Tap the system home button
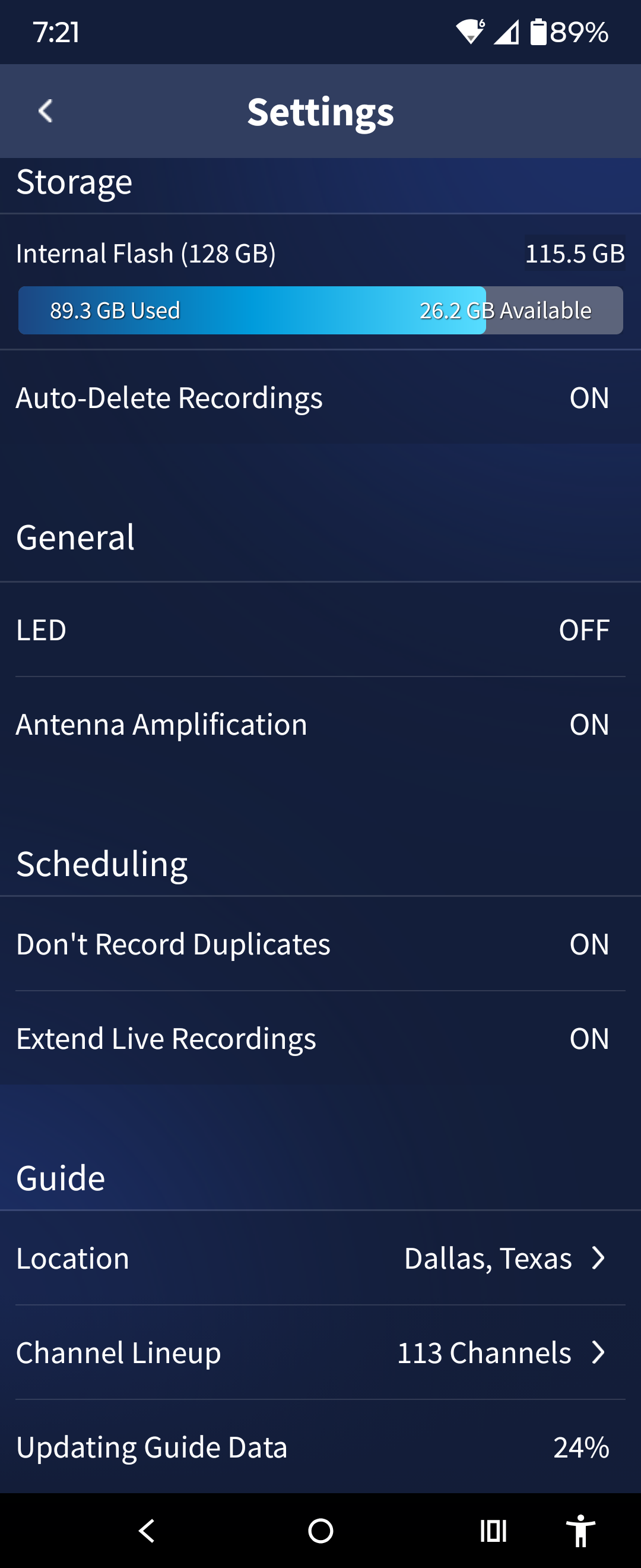The image size is (641, 1568). pos(320,1530)
